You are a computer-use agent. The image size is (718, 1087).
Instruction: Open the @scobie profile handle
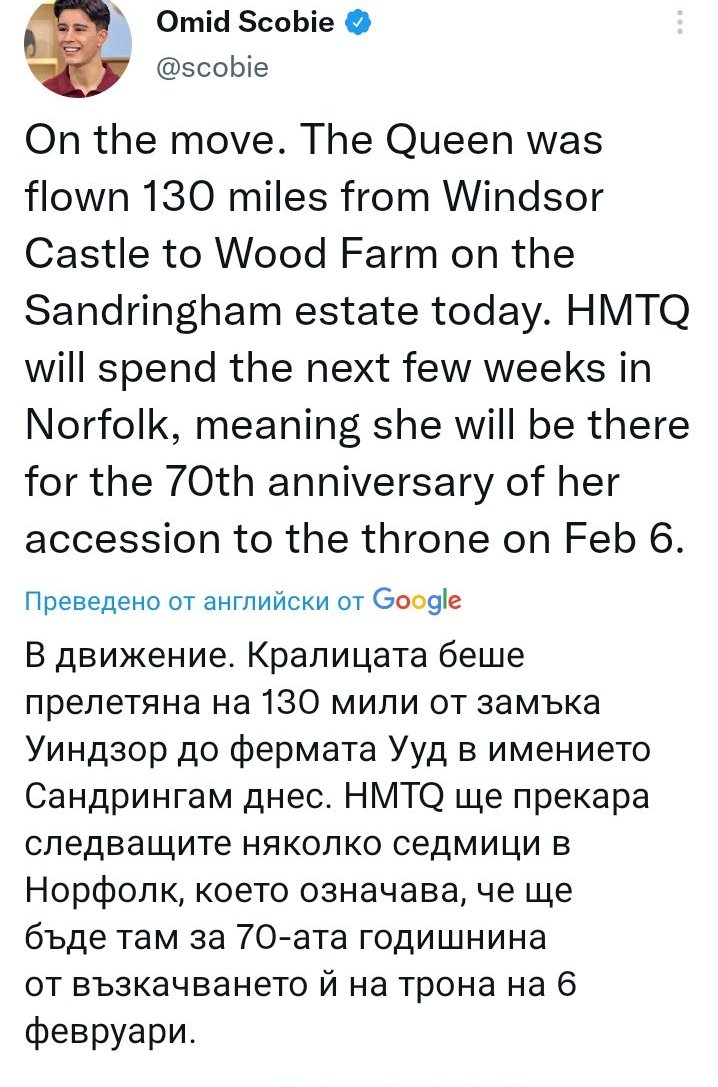pos(212,67)
